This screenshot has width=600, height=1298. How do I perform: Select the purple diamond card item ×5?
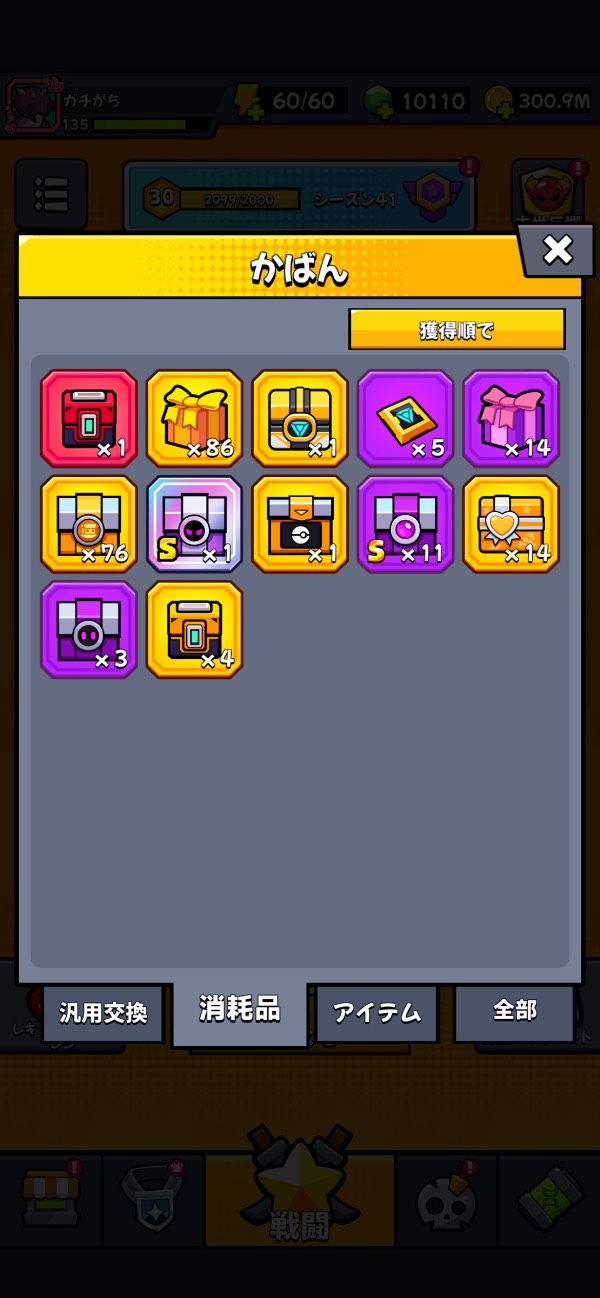pyautogui.click(x=406, y=418)
